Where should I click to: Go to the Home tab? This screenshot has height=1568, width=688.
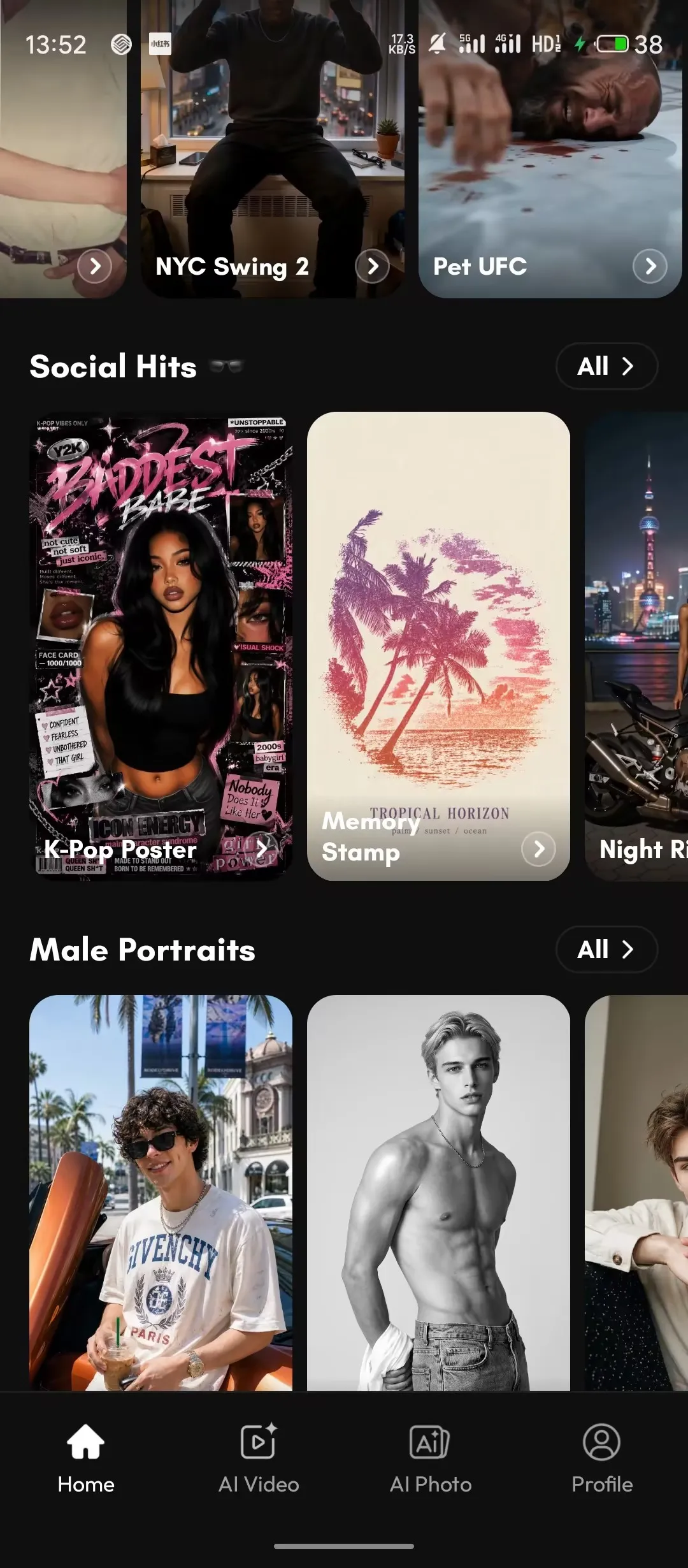click(x=86, y=1459)
